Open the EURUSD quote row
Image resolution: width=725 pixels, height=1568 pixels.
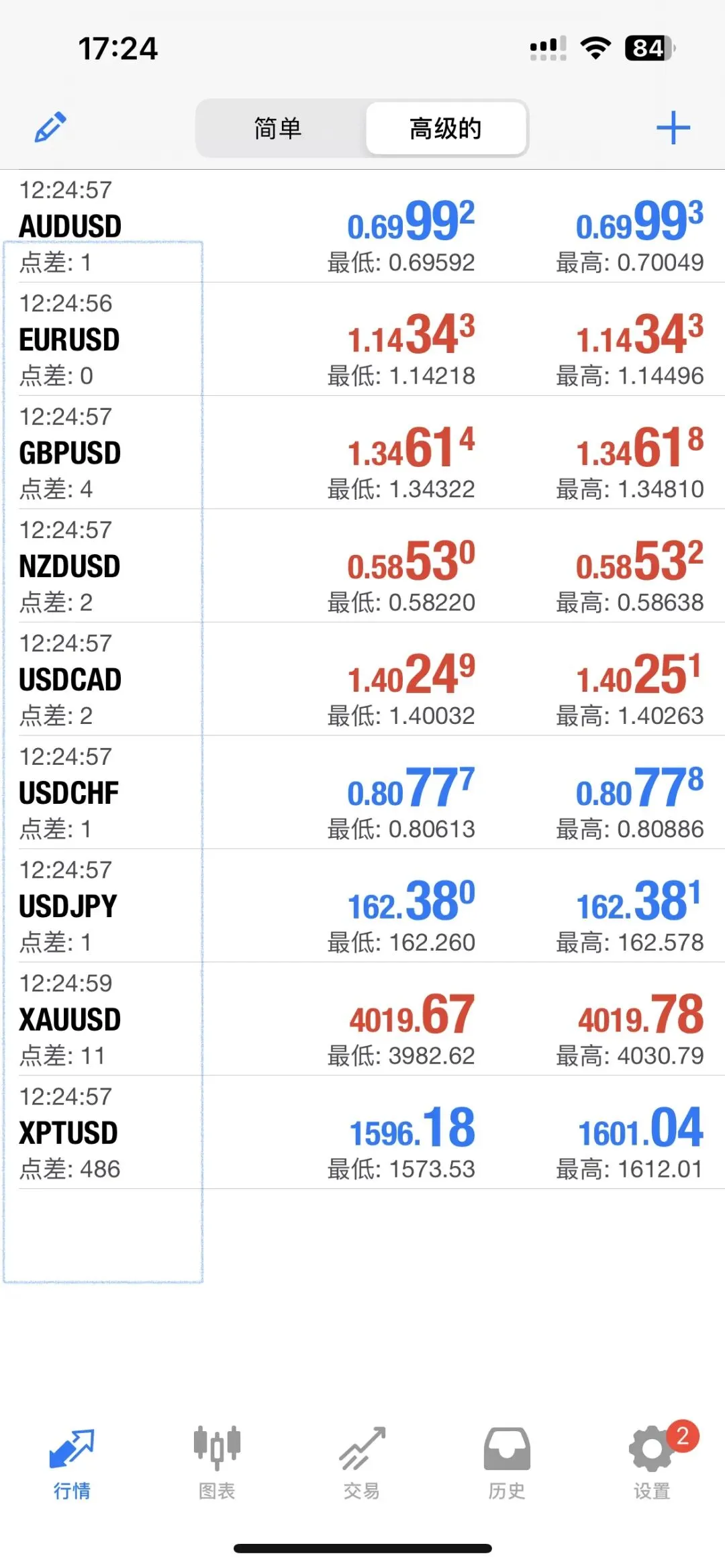(x=362, y=339)
